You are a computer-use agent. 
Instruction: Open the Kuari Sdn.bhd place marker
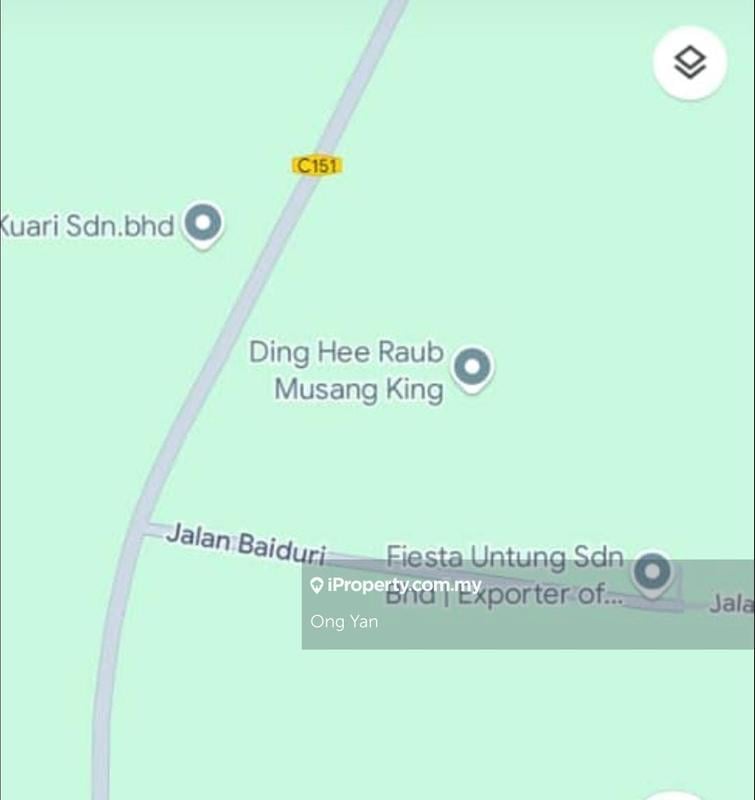click(x=204, y=224)
